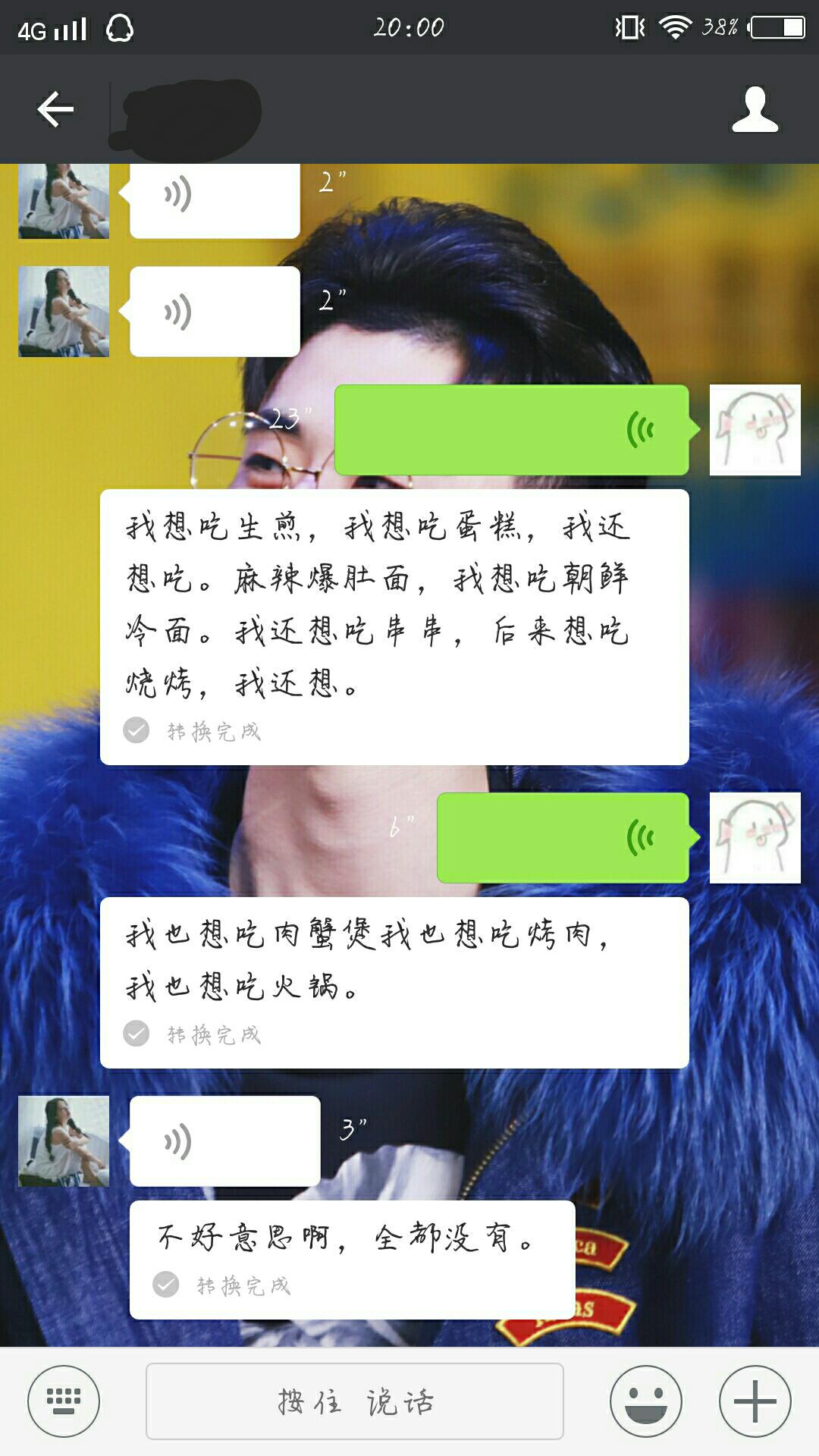Screen dimensions: 819x1456
Task: Open the plus attachments menu
Action: pos(755,1401)
